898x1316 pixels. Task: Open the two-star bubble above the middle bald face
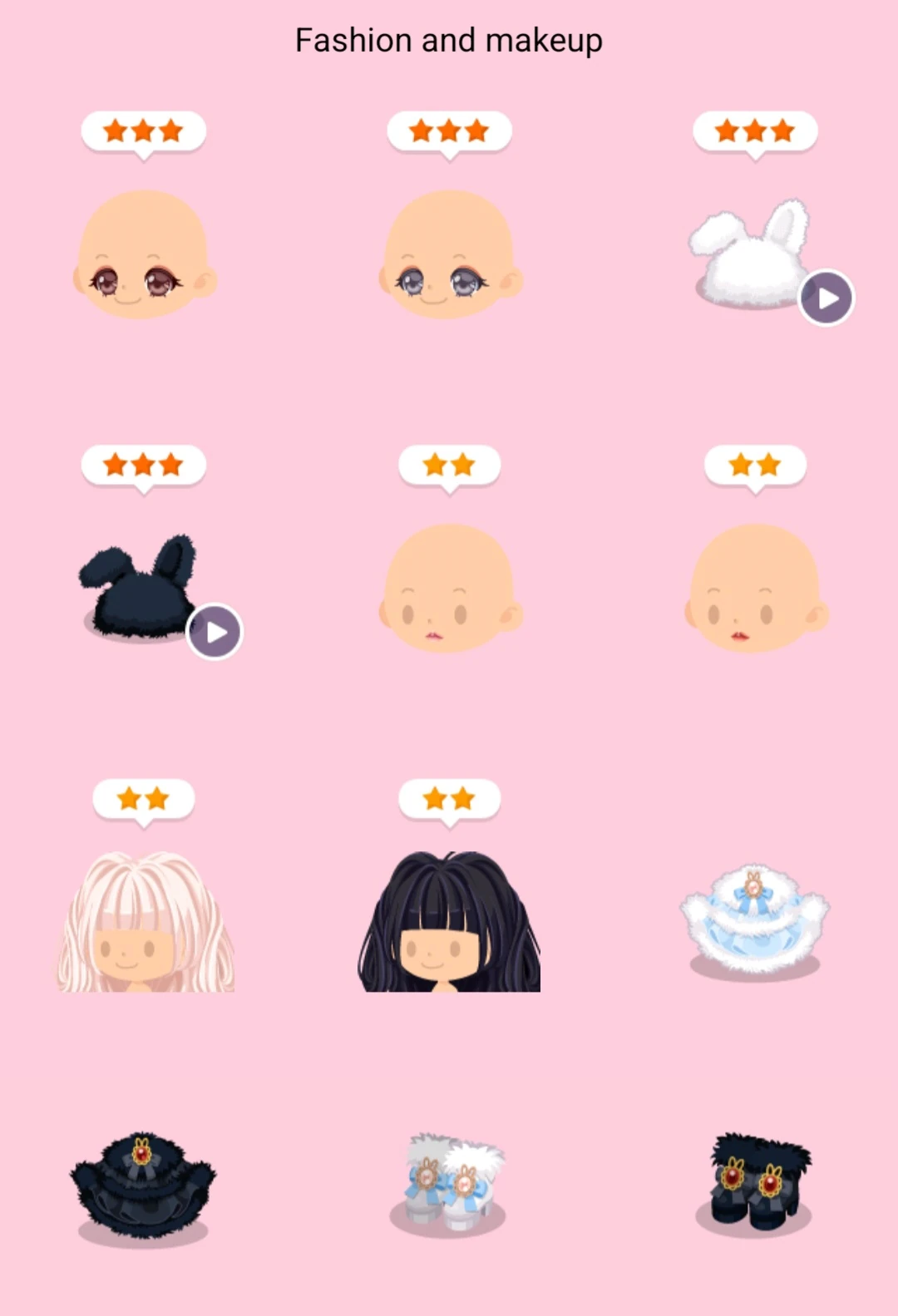(449, 466)
